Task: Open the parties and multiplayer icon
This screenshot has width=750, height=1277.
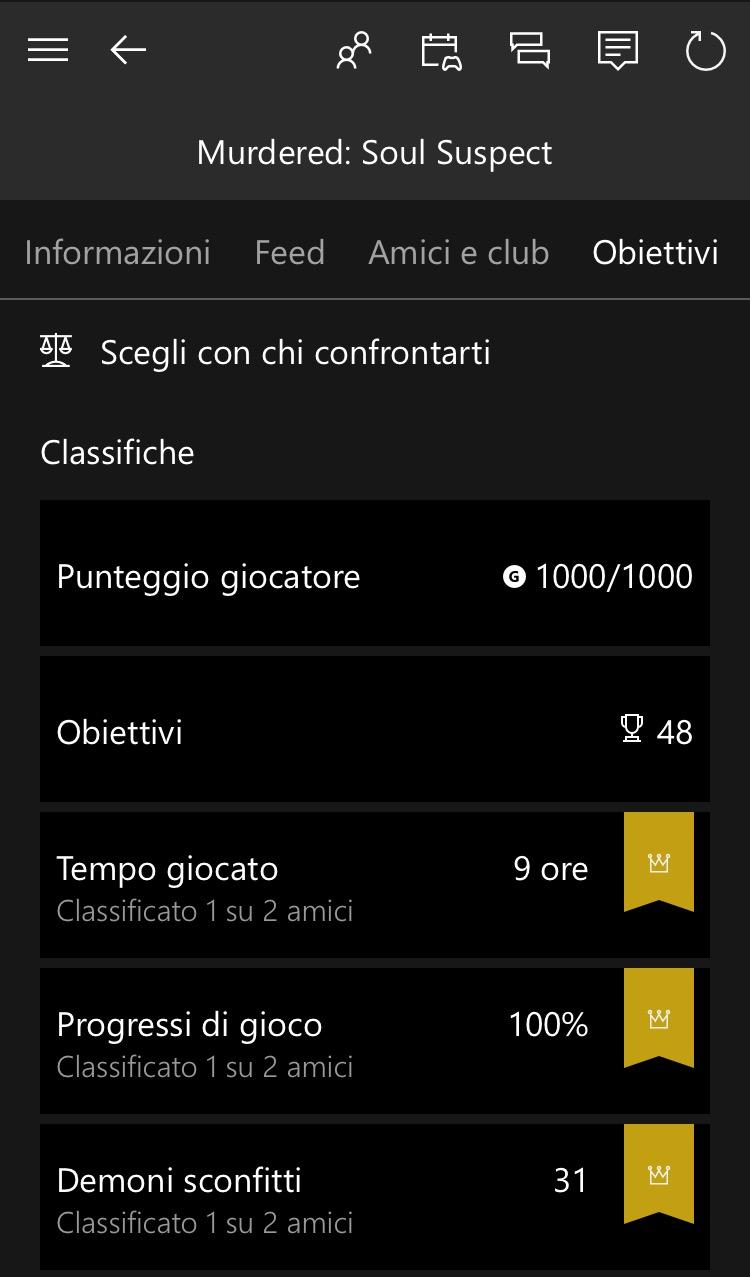Action: point(441,51)
